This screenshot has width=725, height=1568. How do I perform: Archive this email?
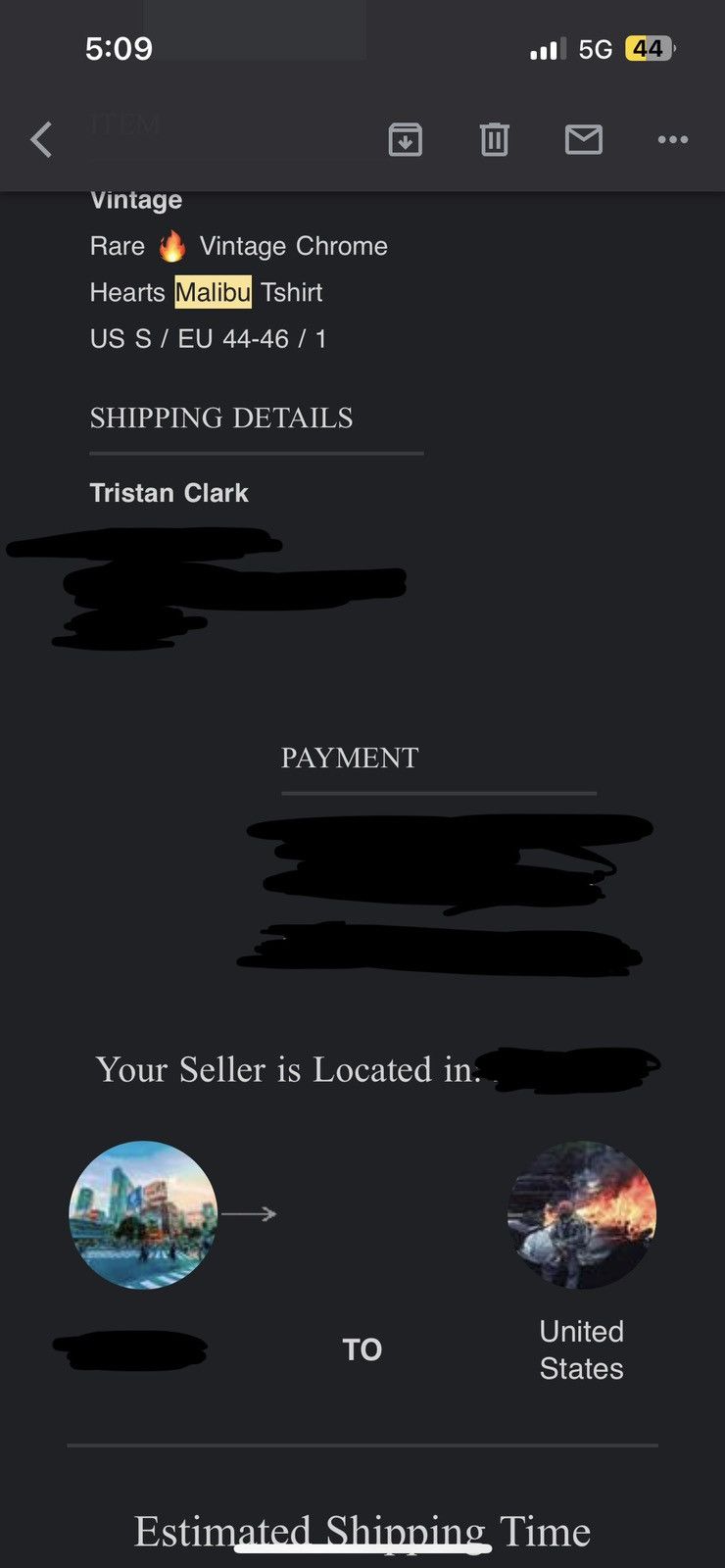click(x=406, y=140)
